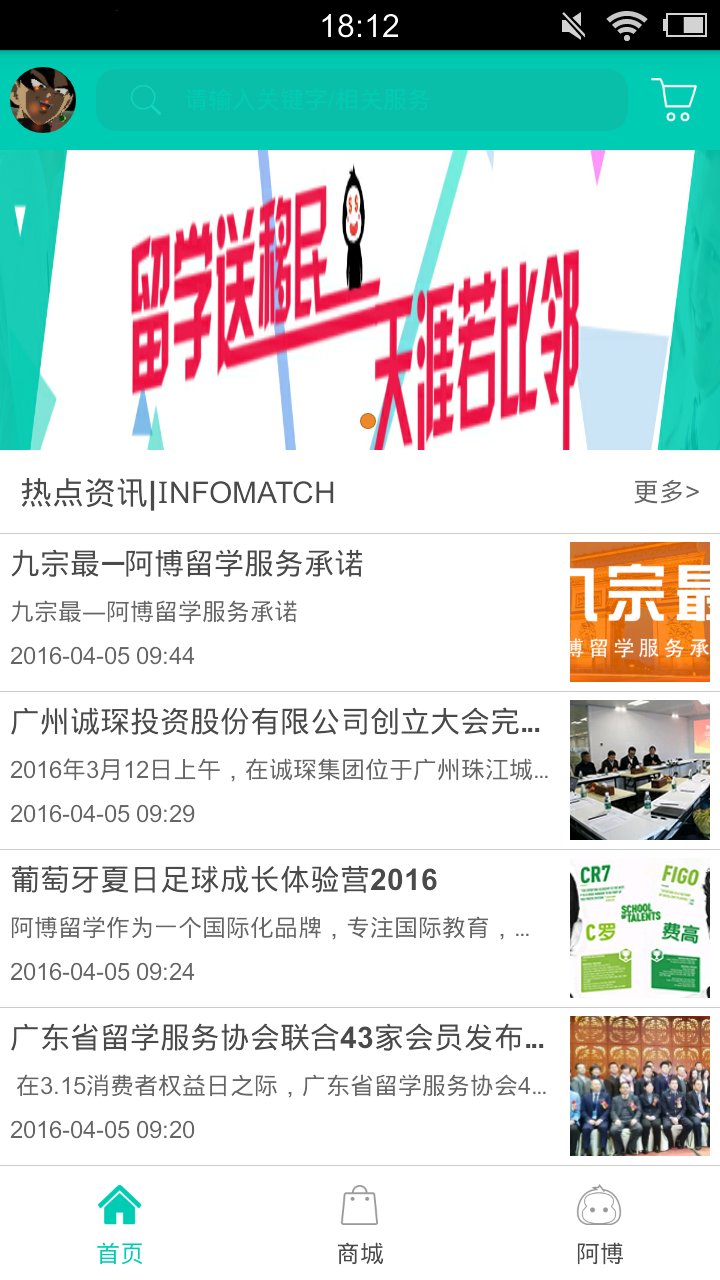Select the 首页 home icon
This screenshot has height=1280, width=720.
click(119, 1205)
